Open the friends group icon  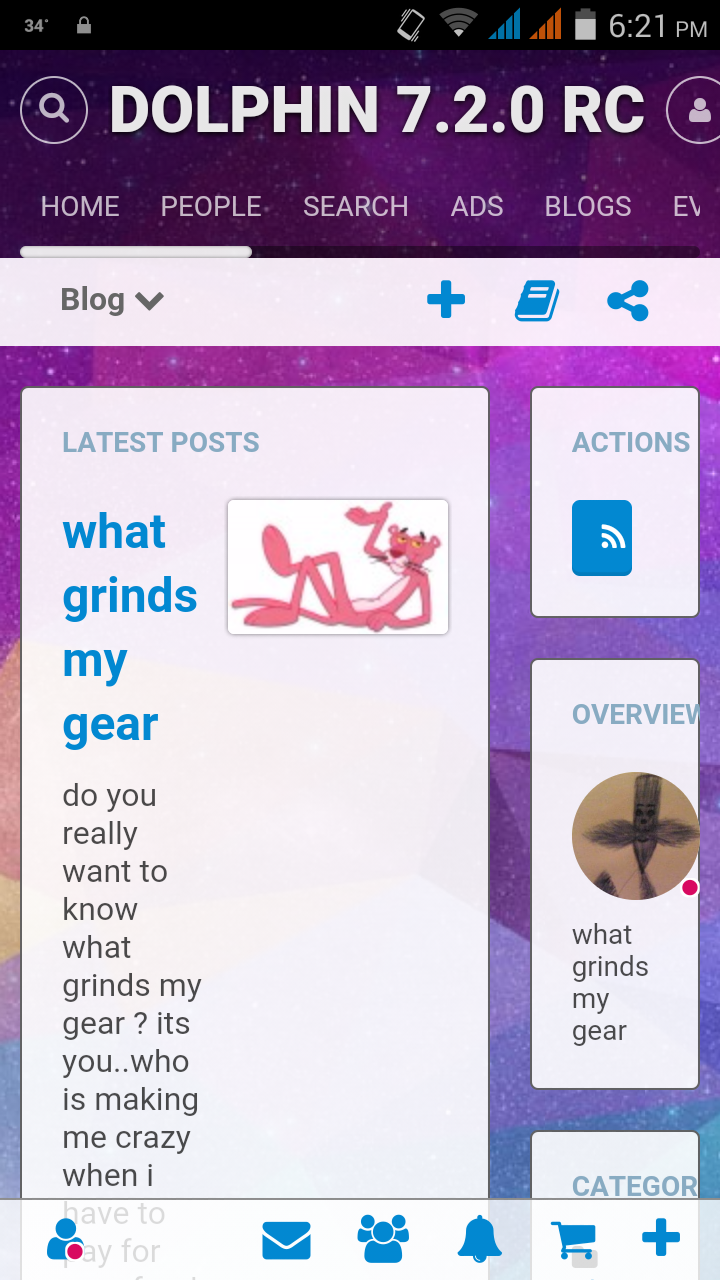click(x=383, y=1240)
